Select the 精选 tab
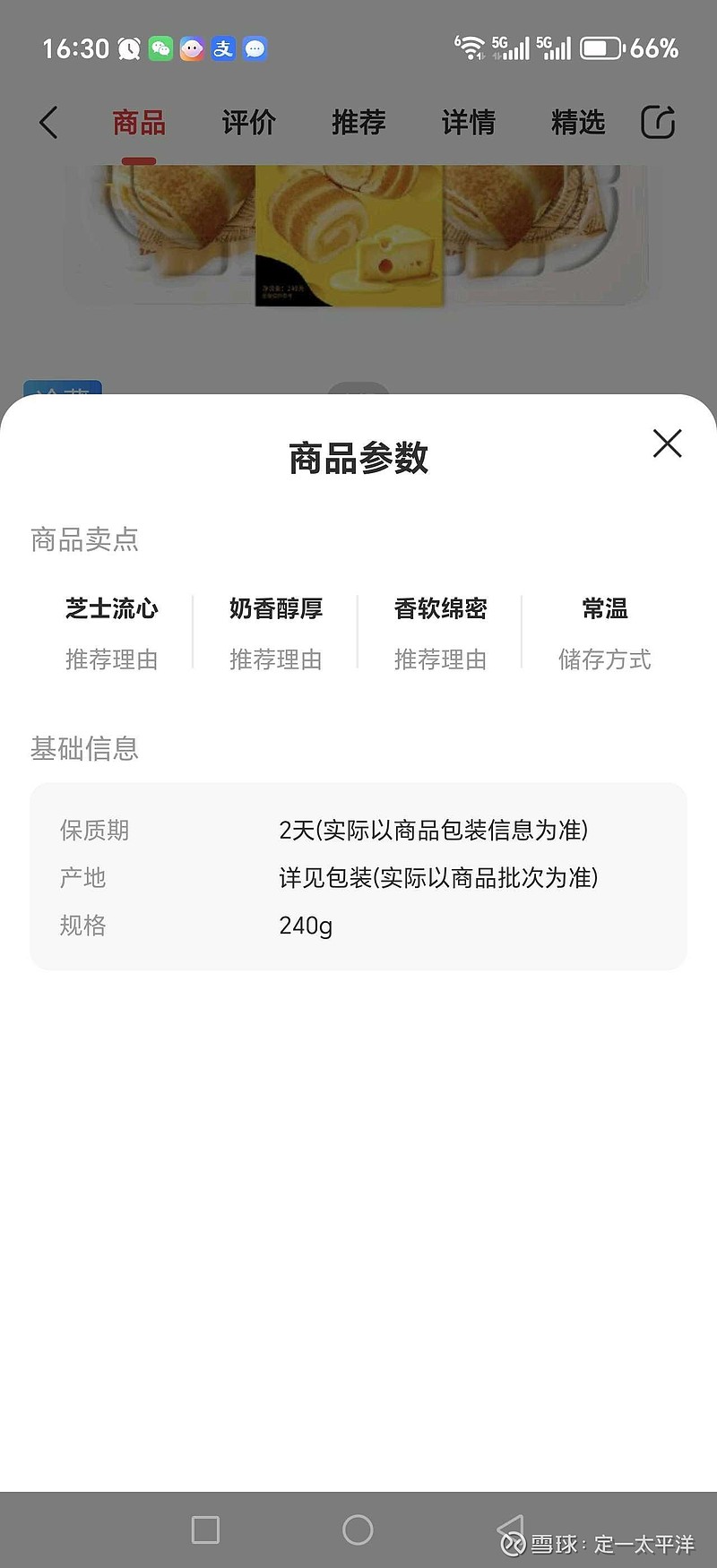This screenshot has height=1568, width=717. (x=578, y=122)
